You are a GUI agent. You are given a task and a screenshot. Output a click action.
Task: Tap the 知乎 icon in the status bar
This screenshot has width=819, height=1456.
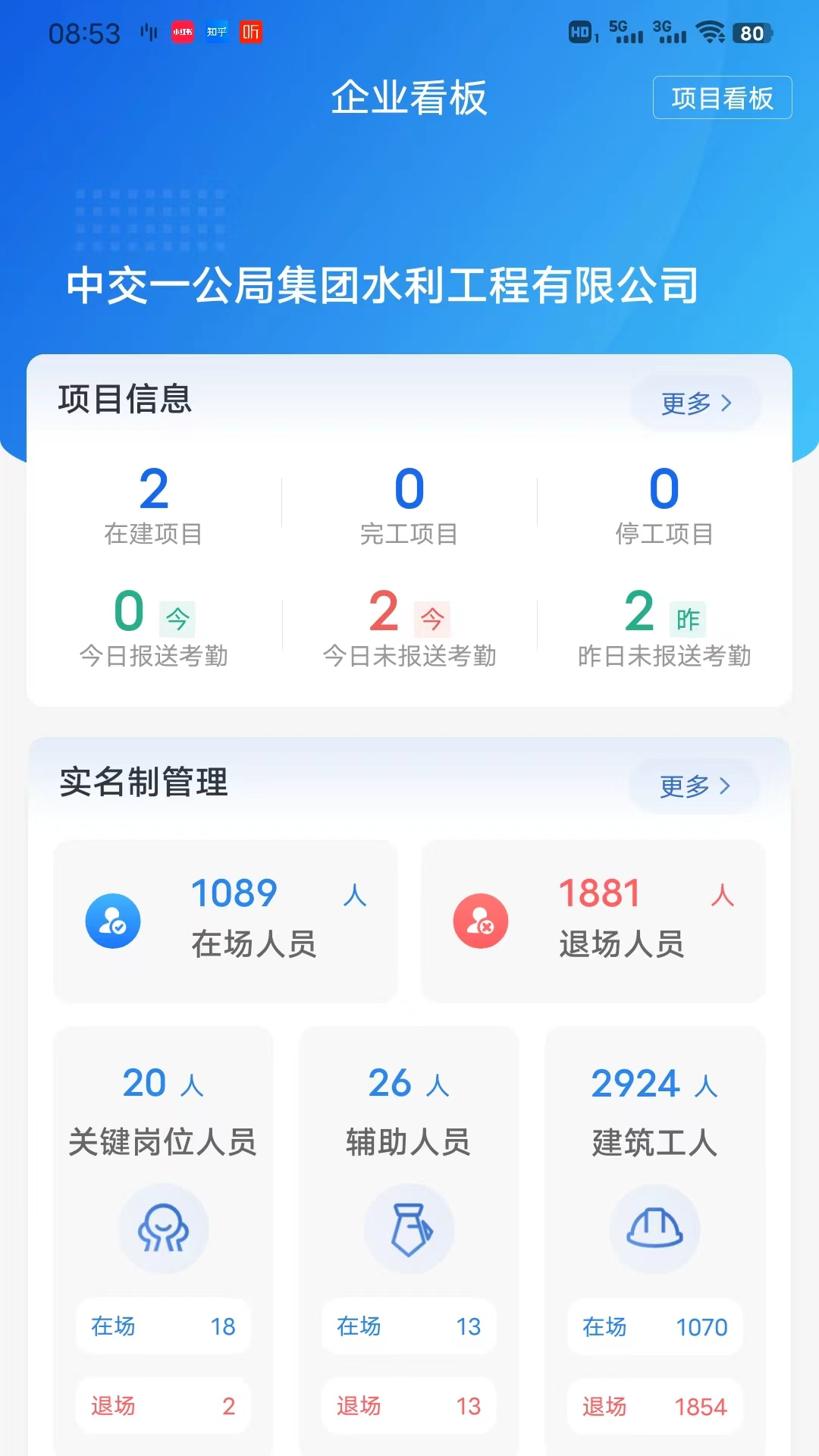(x=218, y=33)
